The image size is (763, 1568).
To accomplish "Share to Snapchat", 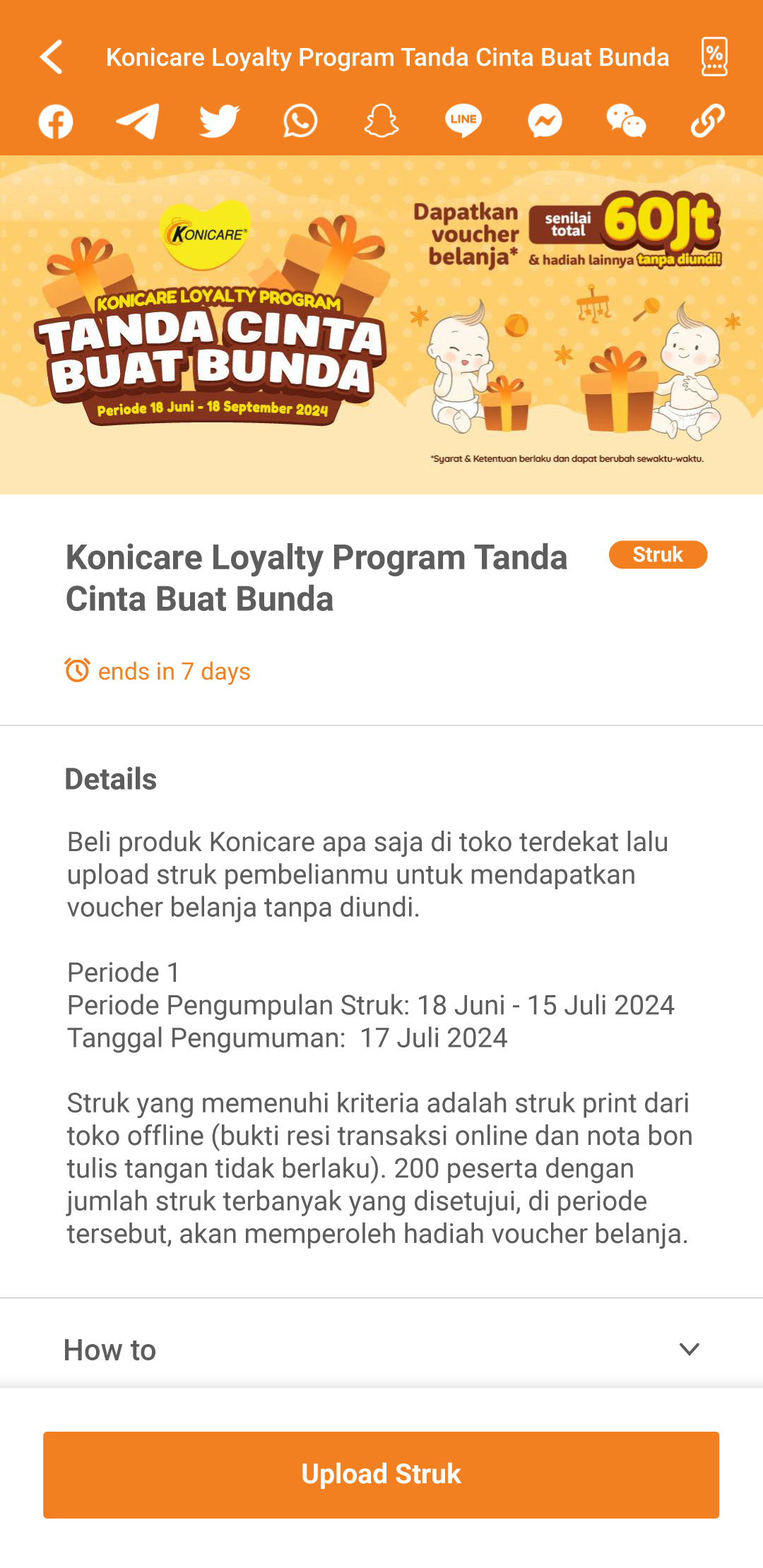I will pos(381,121).
